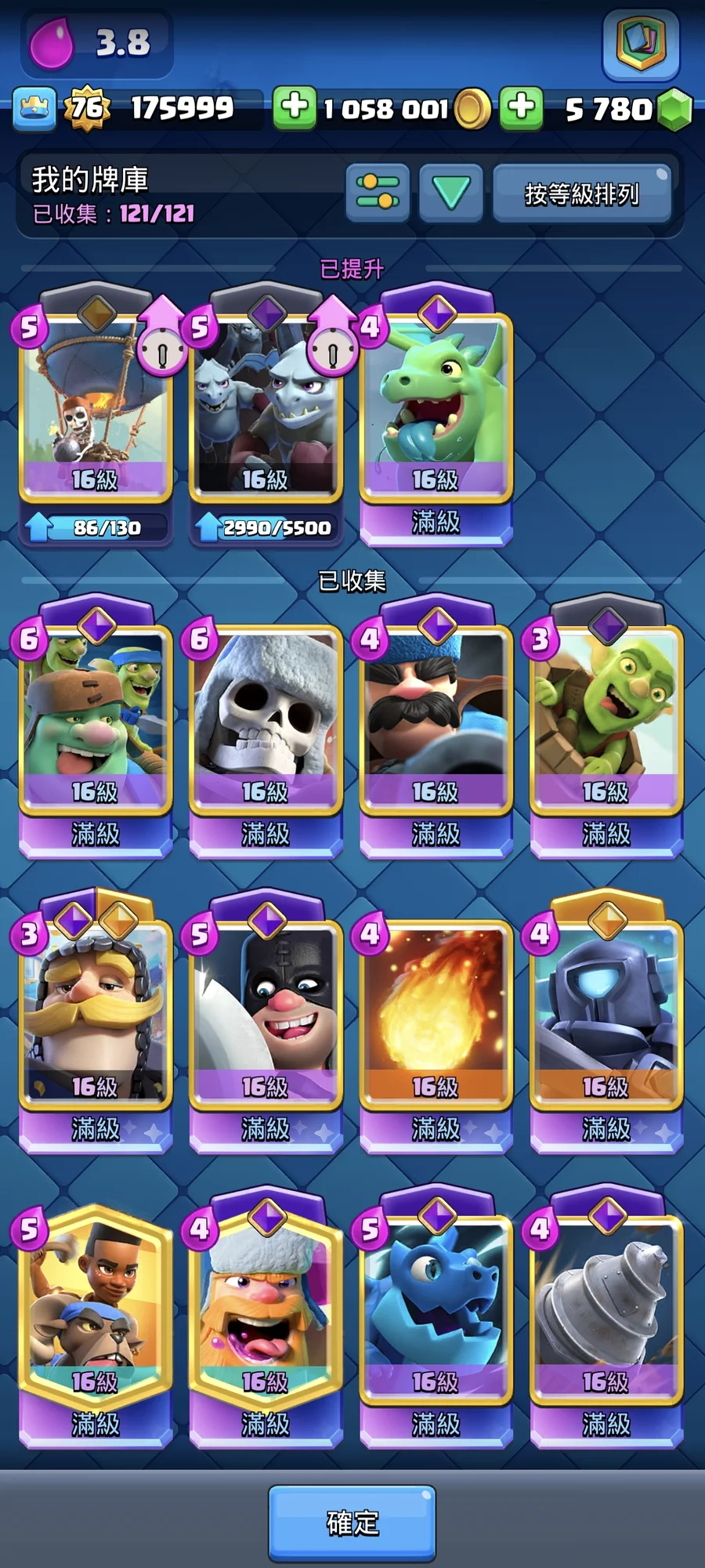Screen dimensions: 705x1568
Task: Add more gold with the plus button
Action: coord(295,107)
